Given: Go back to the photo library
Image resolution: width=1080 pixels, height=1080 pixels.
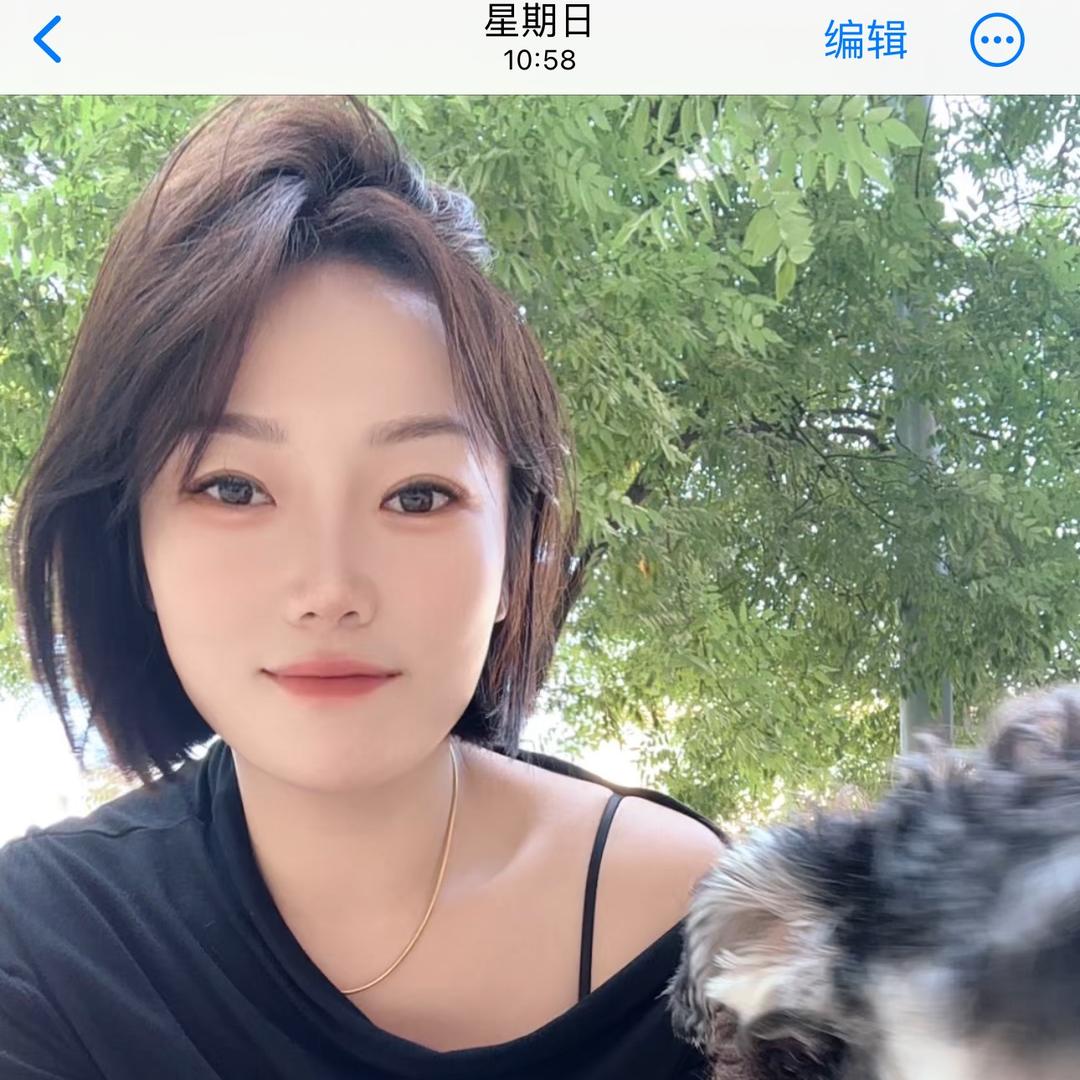Looking at the screenshot, I should coord(47,40).
